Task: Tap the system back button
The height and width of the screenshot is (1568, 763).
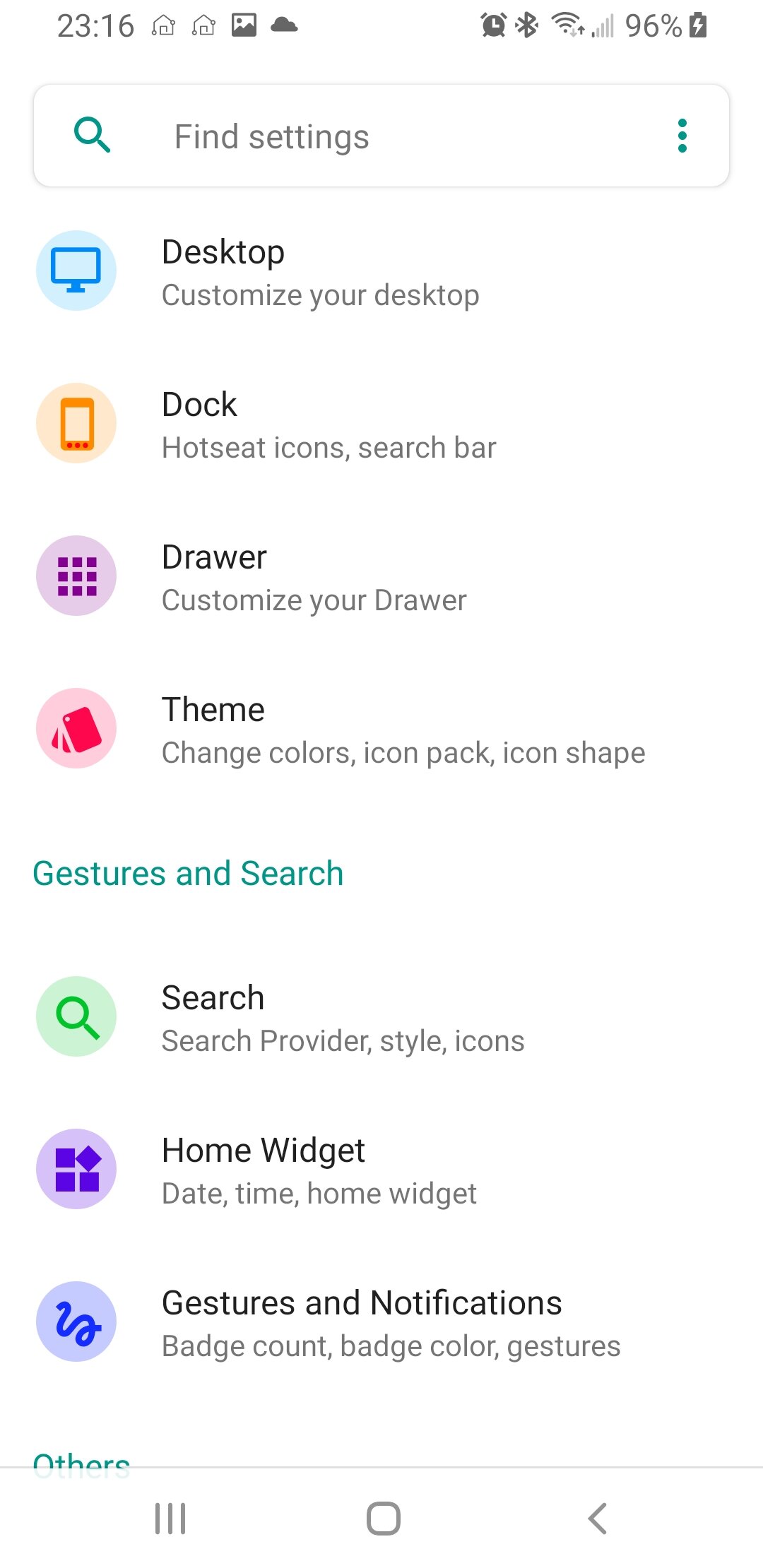Action: 598,1518
